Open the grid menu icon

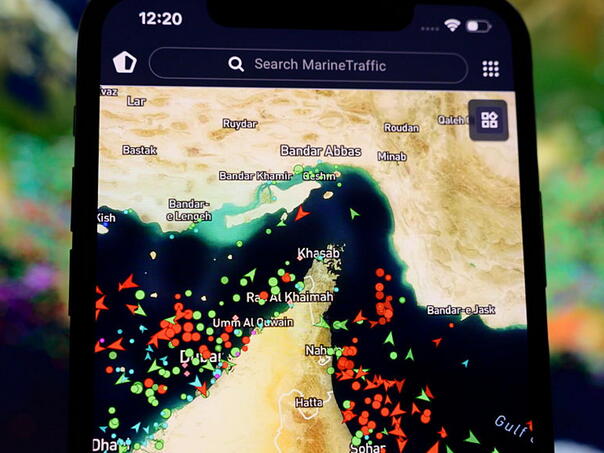[x=490, y=68]
